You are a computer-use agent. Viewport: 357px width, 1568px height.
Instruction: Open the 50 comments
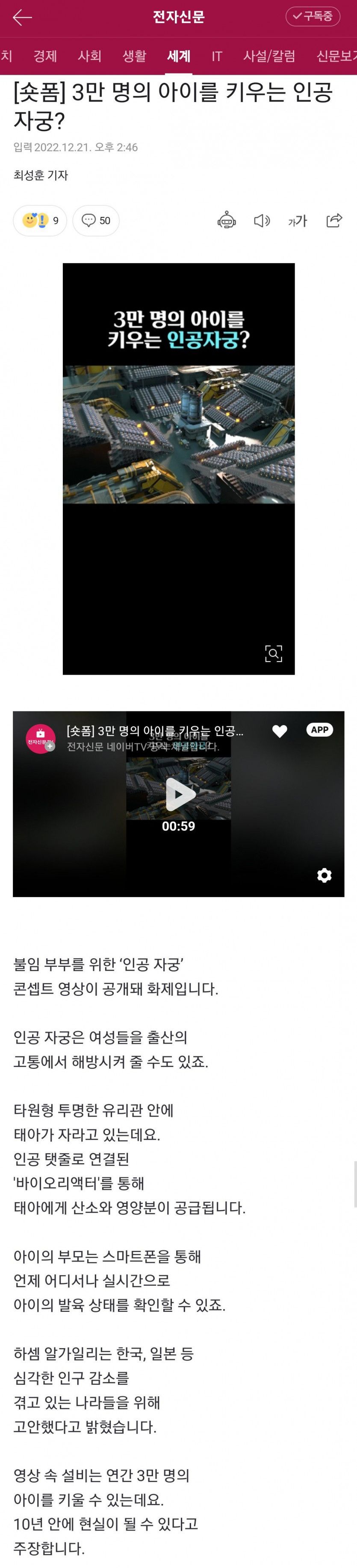coord(96,220)
